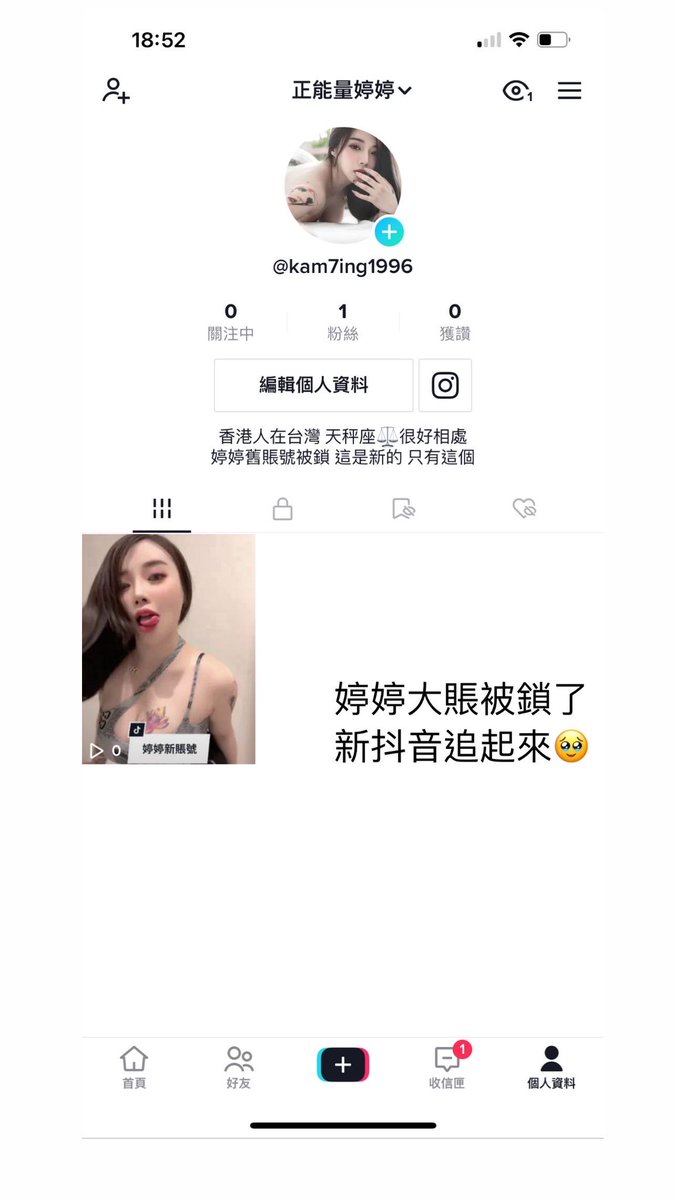Screen dimensions: 675x1200
Task: Open the add friends icon
Action: (x=116, y=90)
